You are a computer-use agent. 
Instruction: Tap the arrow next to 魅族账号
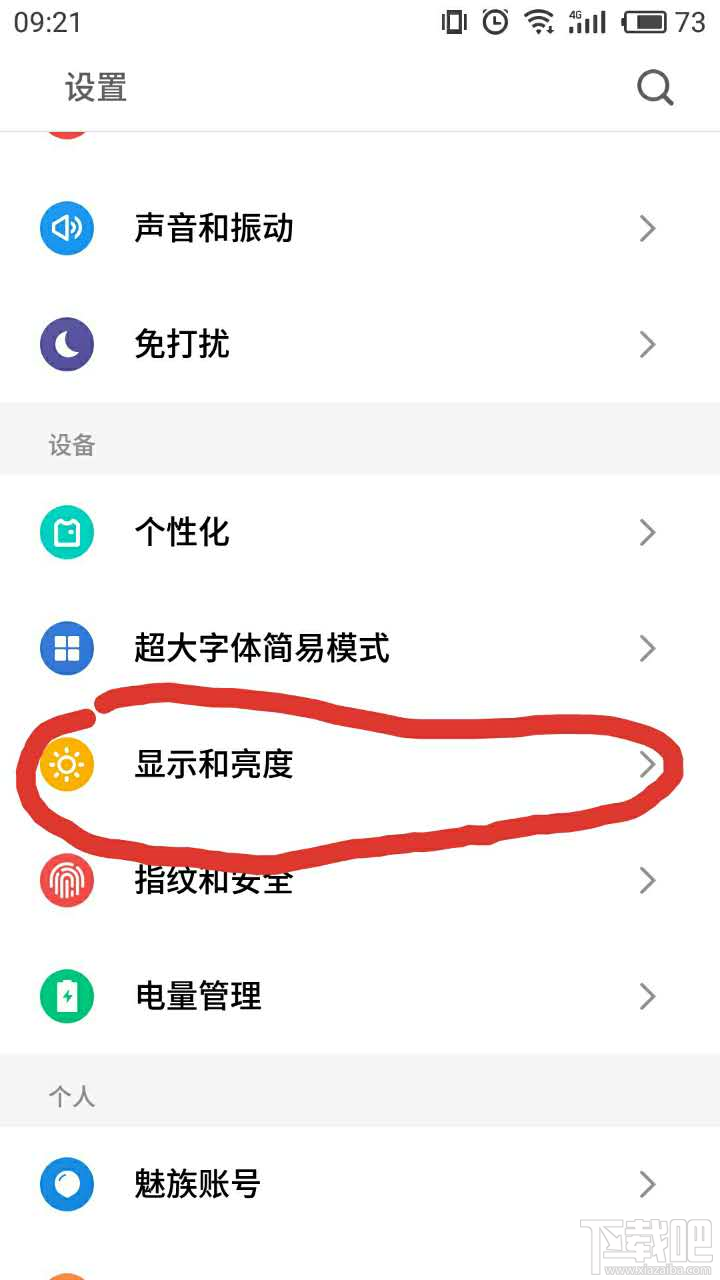[x=647, y=1184]
